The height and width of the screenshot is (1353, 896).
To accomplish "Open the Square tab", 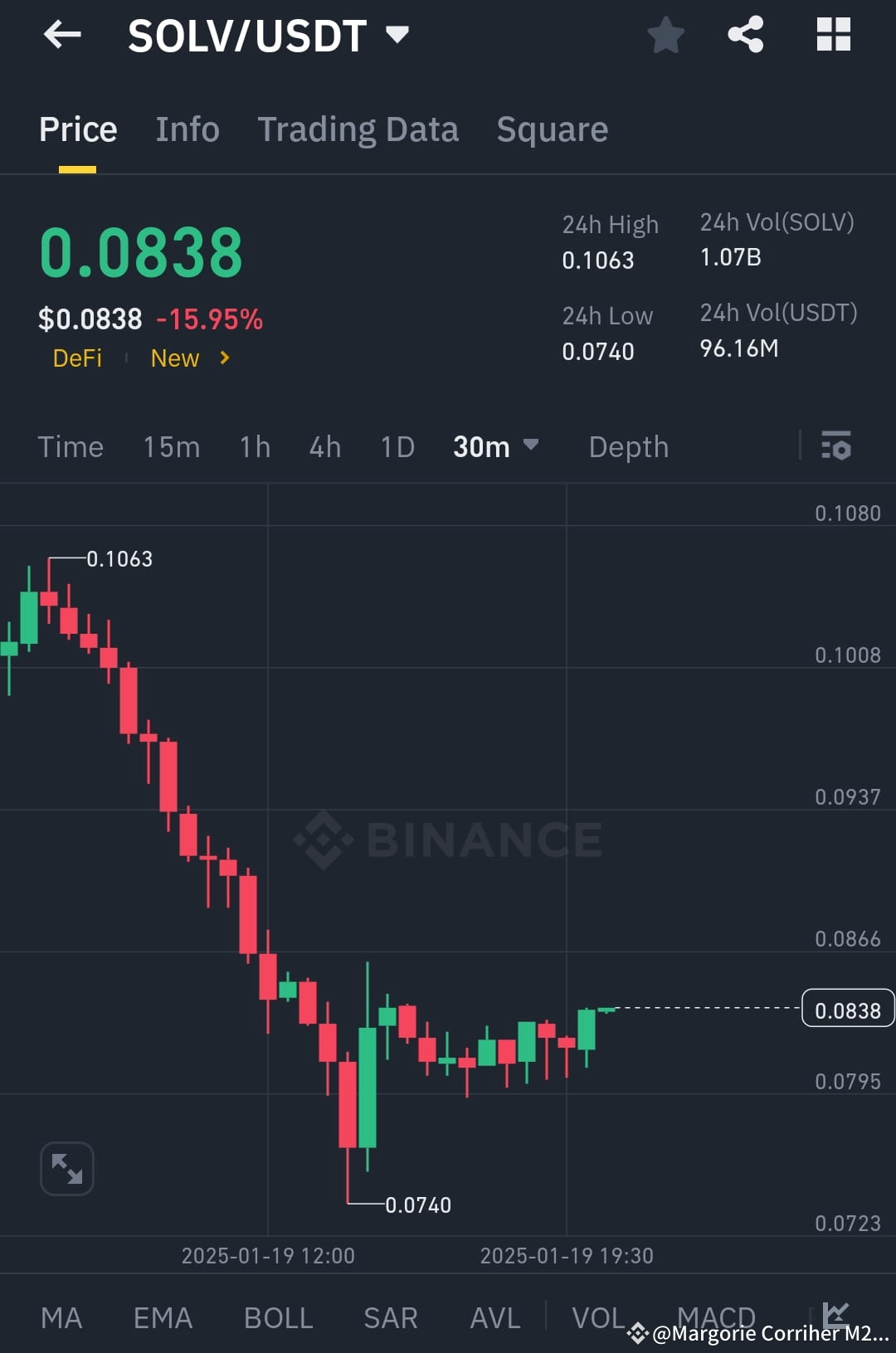I will (x=552, y=129).
